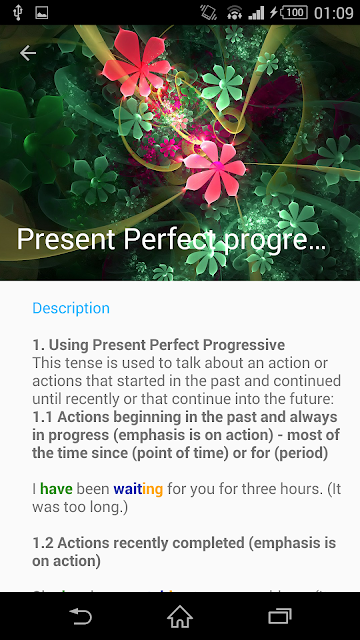Tap the system back button
Viewport: 360px width, 640px height.
(x=80, y=616)
